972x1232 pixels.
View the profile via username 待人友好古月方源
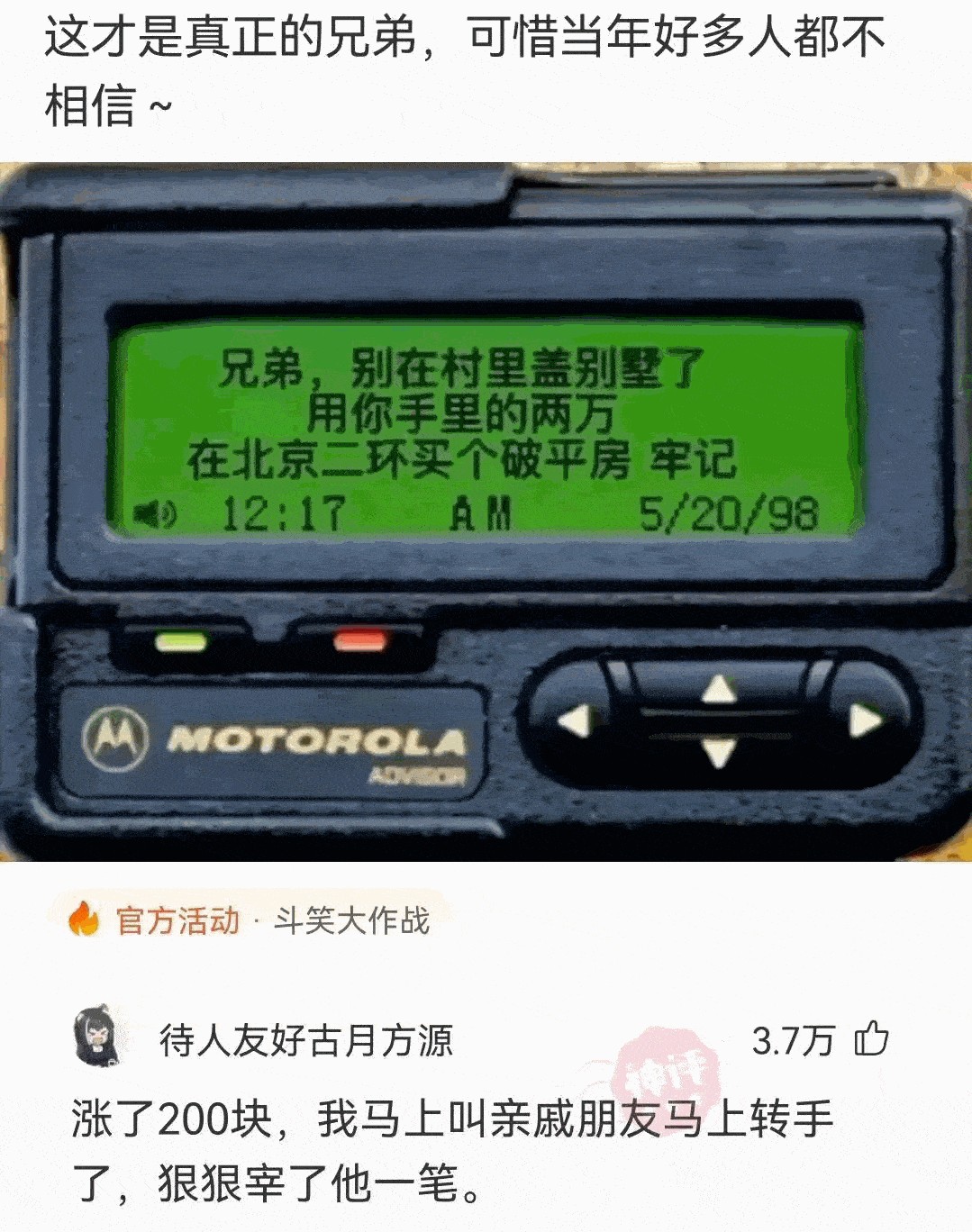click(305, 1040)
